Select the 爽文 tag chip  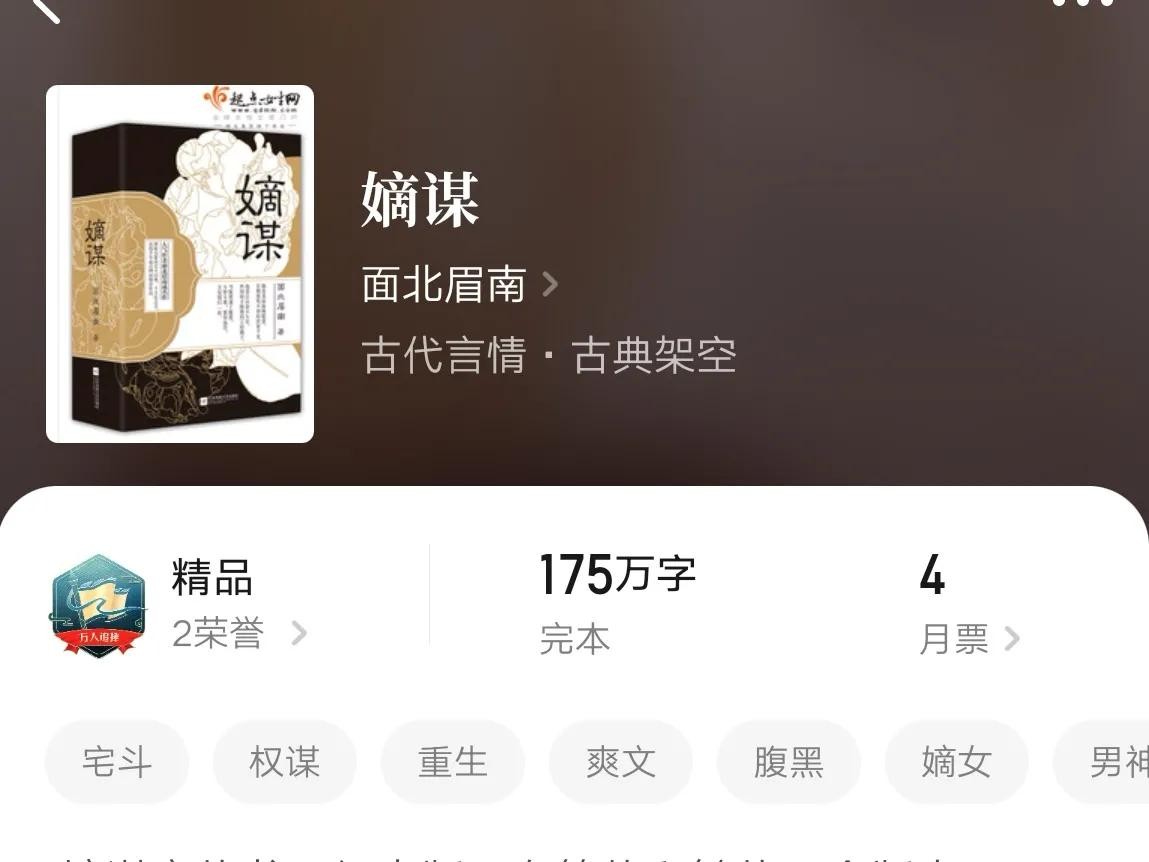pos(621,762)
